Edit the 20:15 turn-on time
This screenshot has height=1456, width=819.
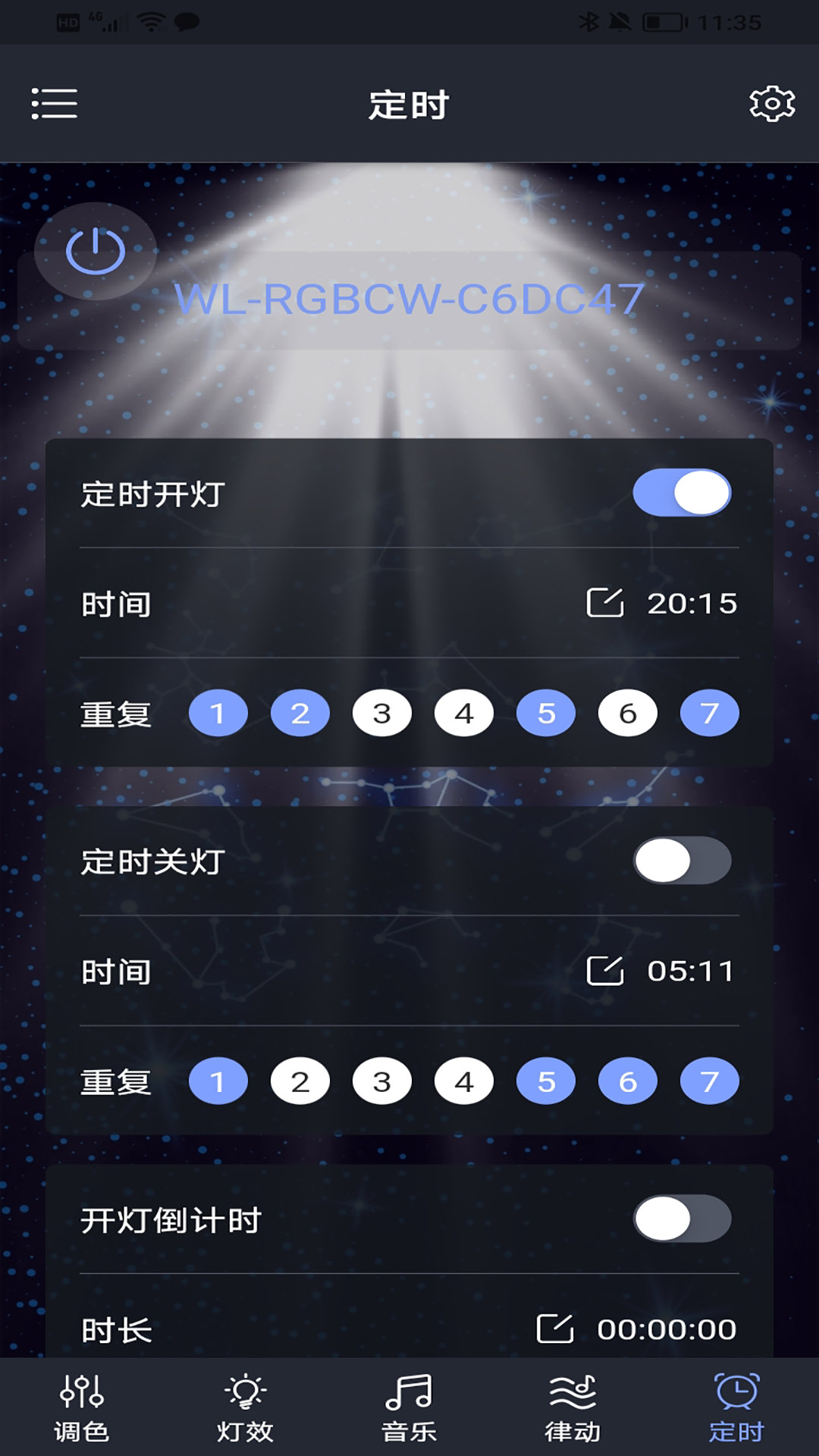(605, 603)
